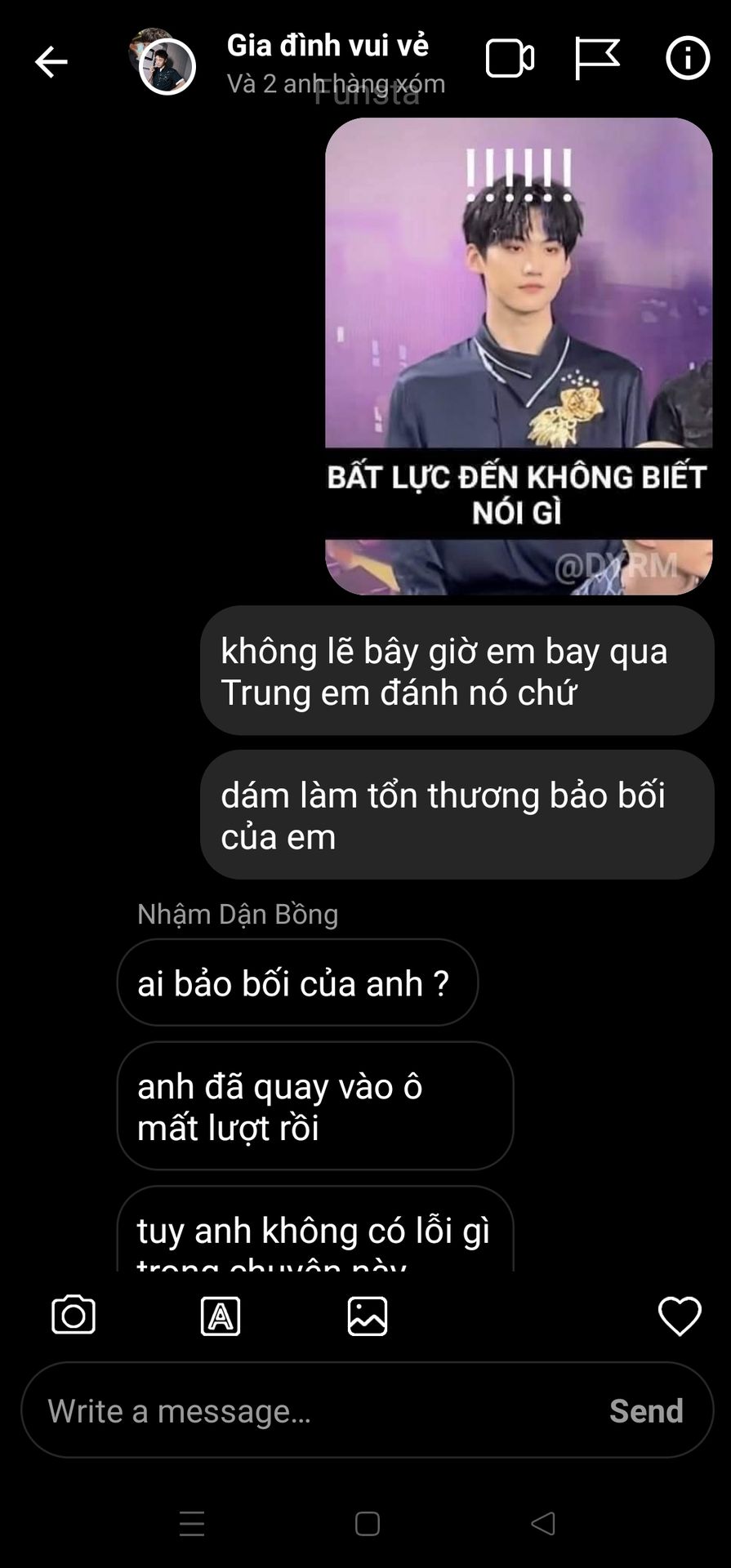Tap the text style A icon
The image size is (731, 1568).
coord(221,1316)
